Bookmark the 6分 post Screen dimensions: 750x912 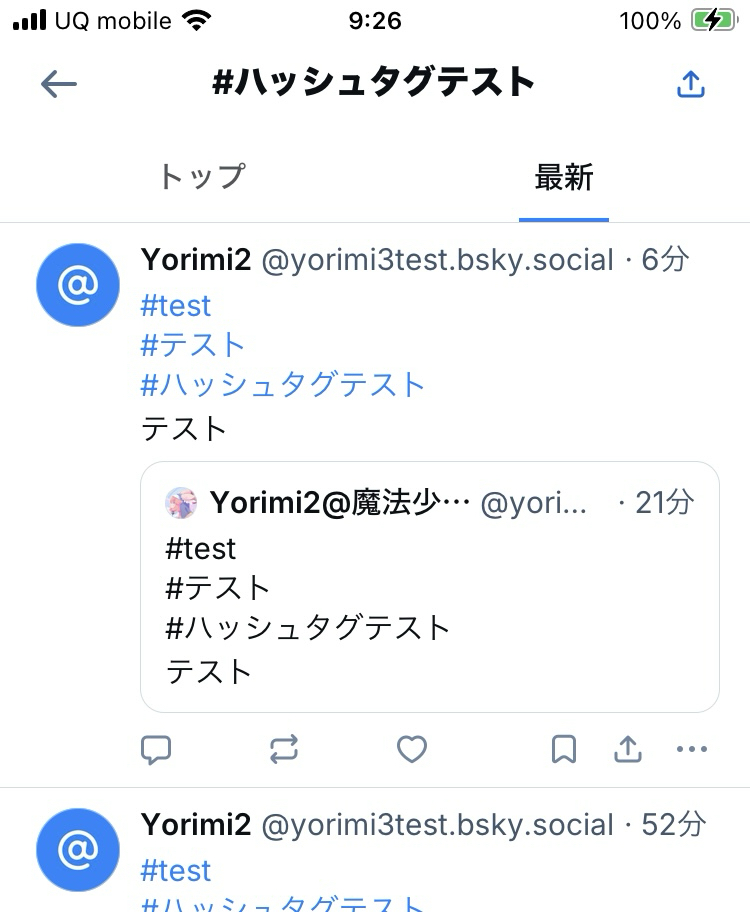[x=564, y=749]
